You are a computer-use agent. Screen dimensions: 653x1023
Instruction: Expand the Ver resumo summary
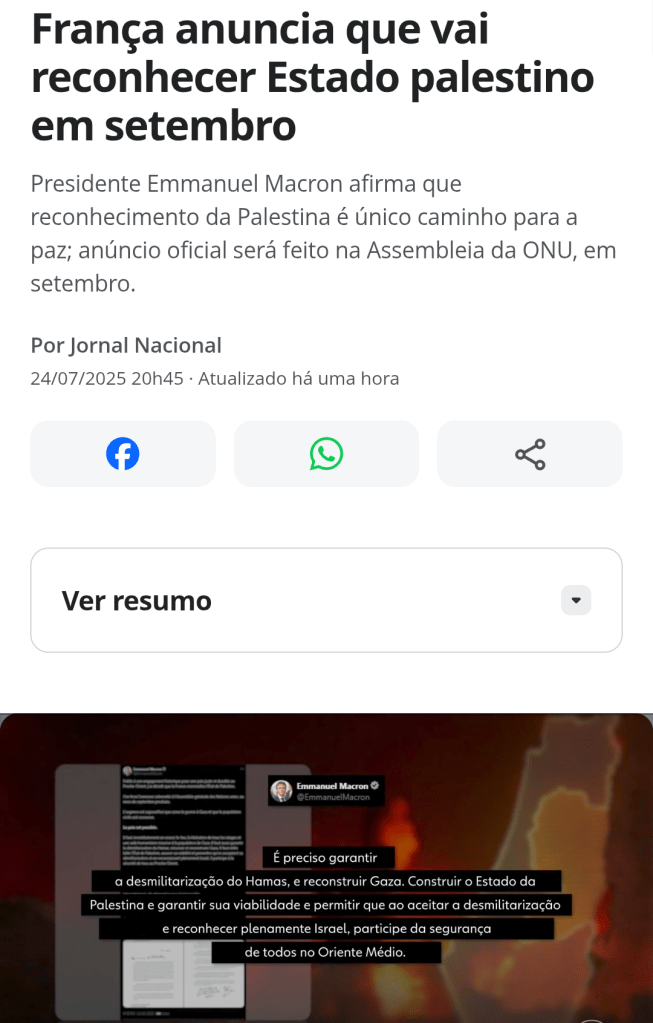point(576,600)
